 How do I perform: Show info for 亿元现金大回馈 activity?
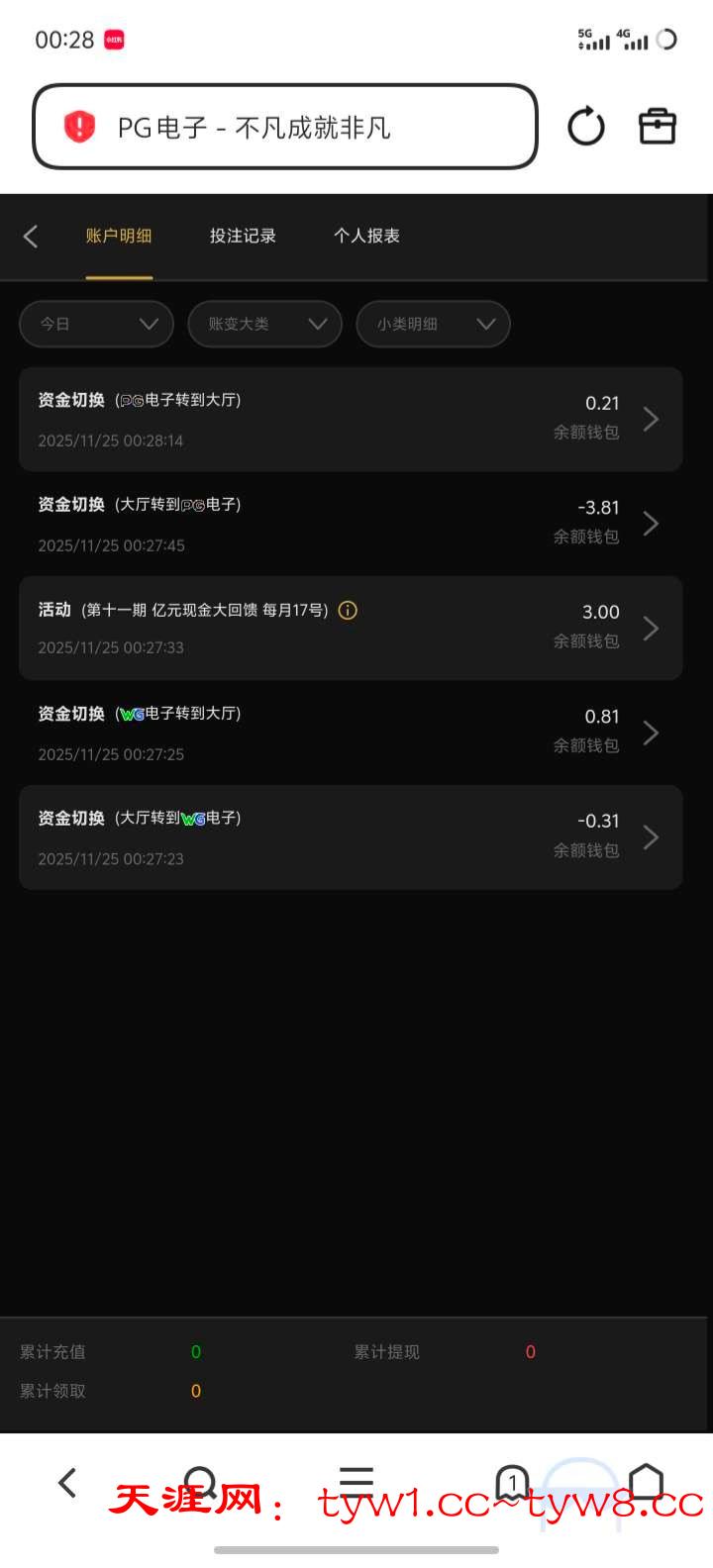(x=348, y=611)
